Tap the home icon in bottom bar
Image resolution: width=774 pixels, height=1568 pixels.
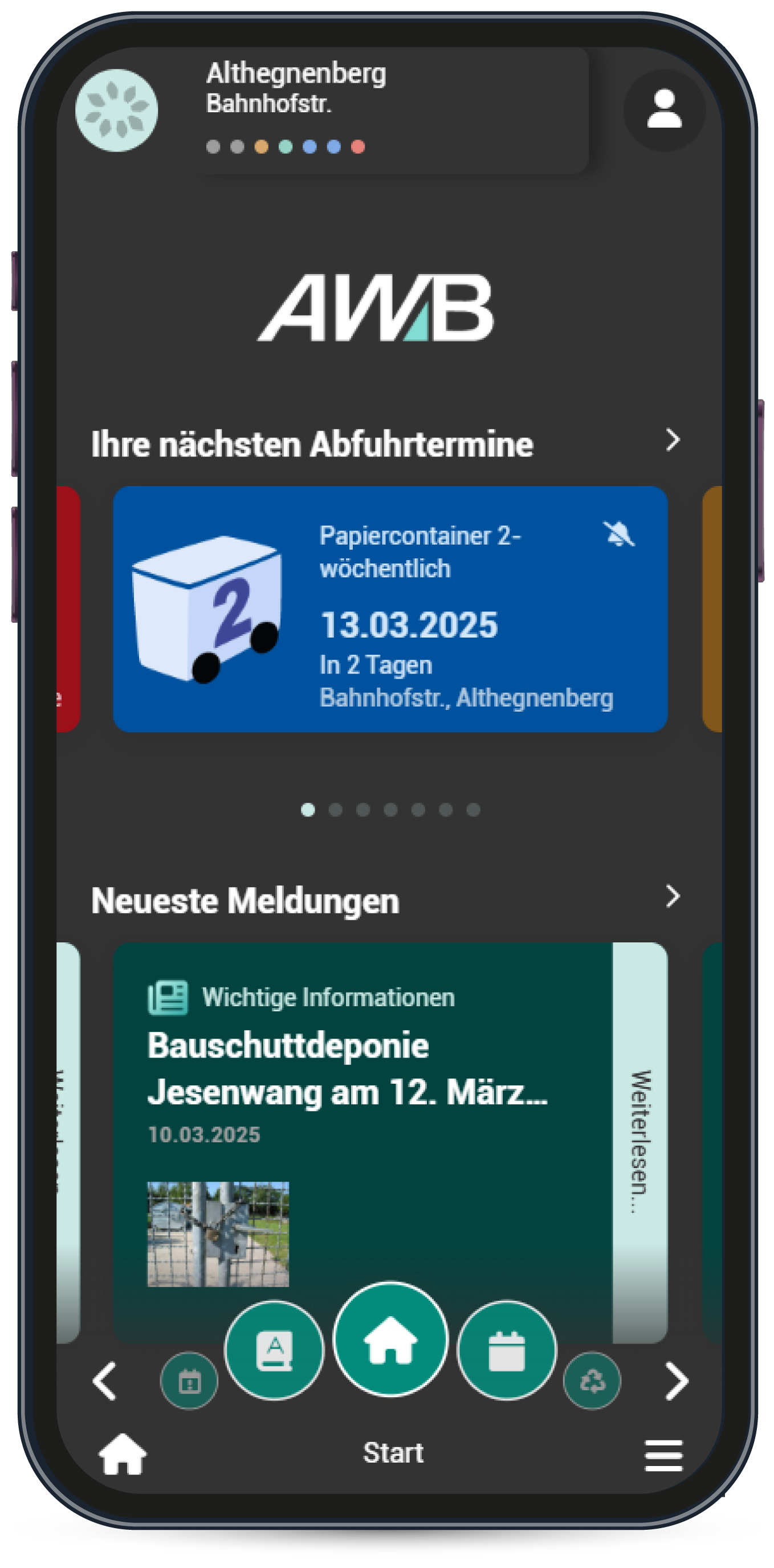123,1453
